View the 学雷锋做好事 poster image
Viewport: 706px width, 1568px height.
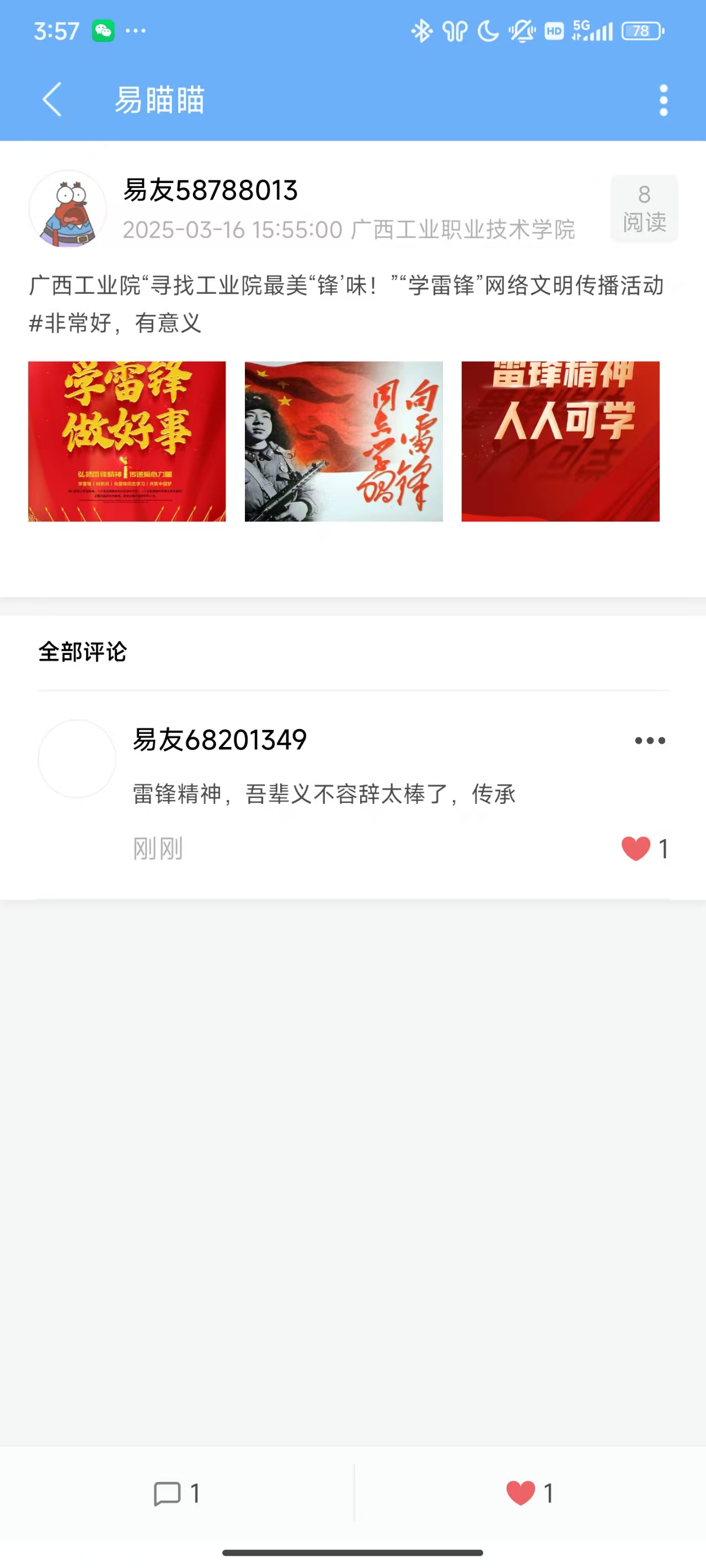127,441
